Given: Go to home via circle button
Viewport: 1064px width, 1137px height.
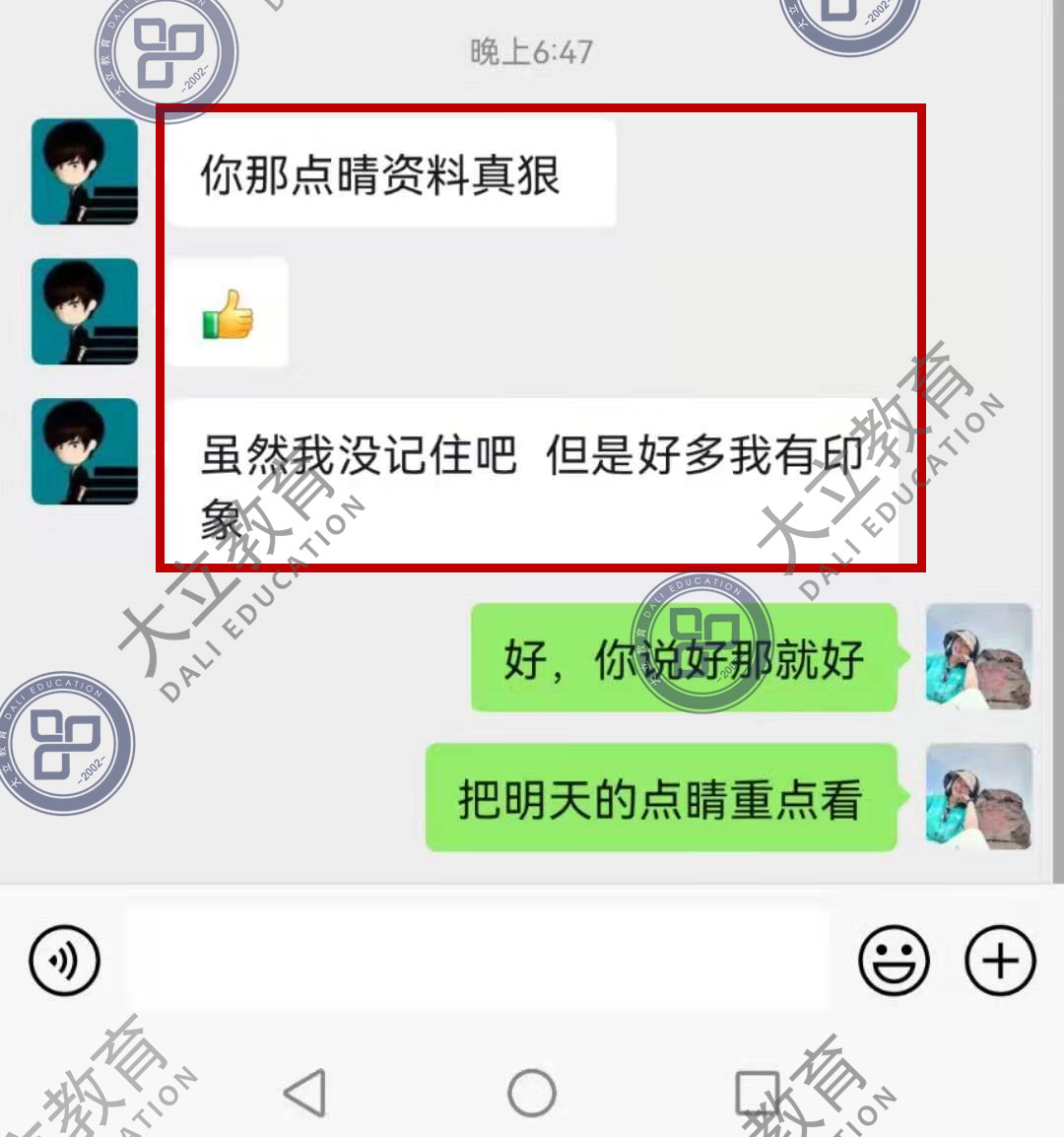Looking at the screenshot, I should click(x=532, y=1093).
